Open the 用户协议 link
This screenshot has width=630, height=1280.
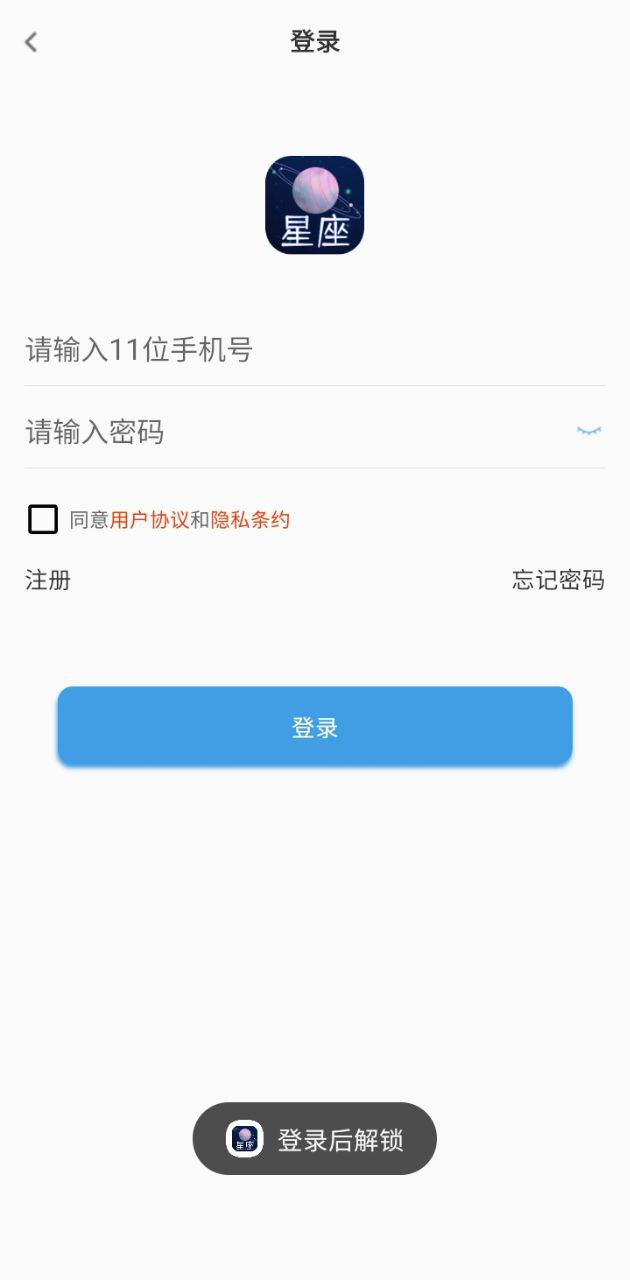pyautogui.click(x=149, y=520)
